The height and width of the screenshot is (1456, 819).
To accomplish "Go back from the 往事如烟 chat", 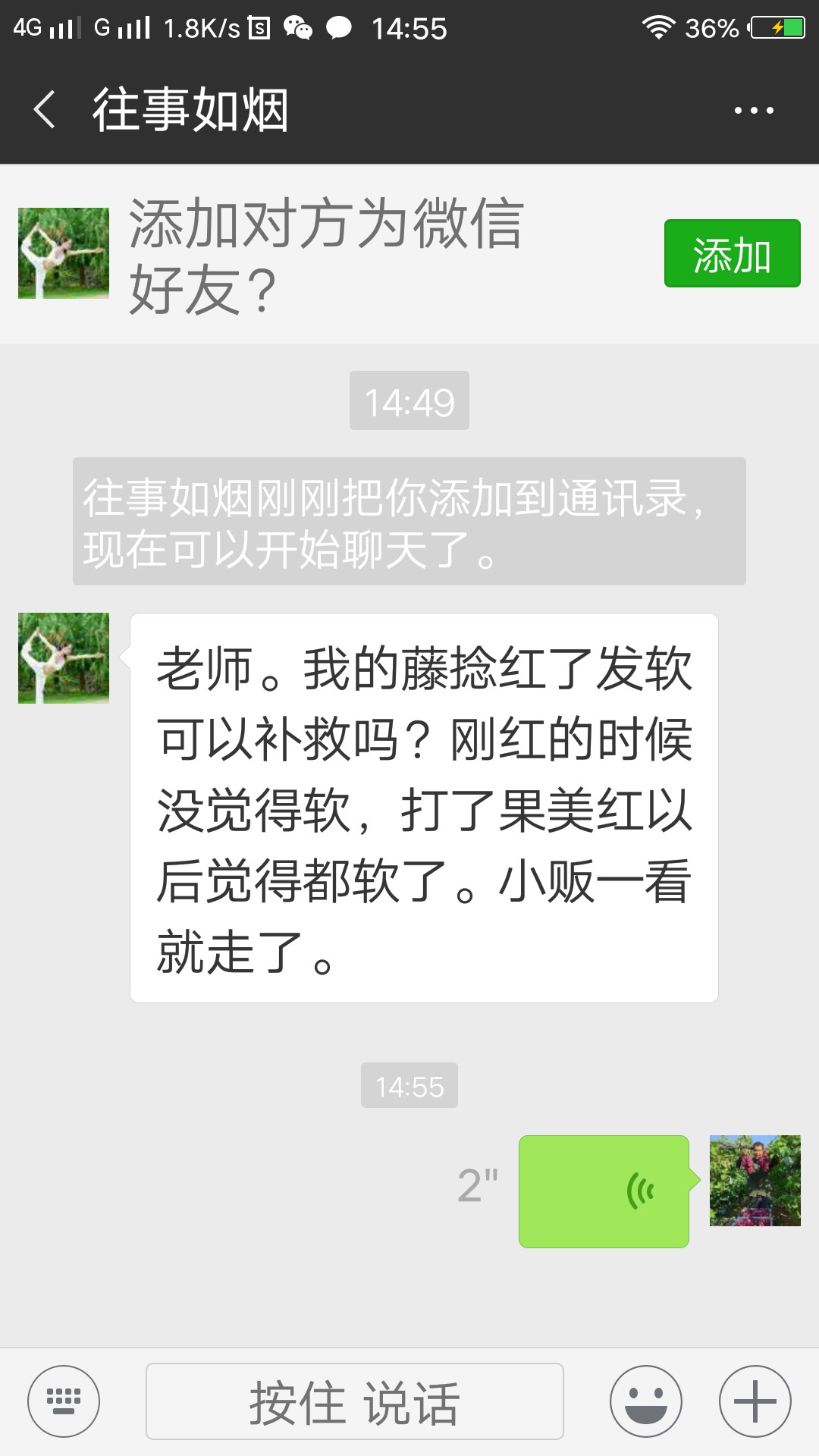I will (x=45, y=110).
